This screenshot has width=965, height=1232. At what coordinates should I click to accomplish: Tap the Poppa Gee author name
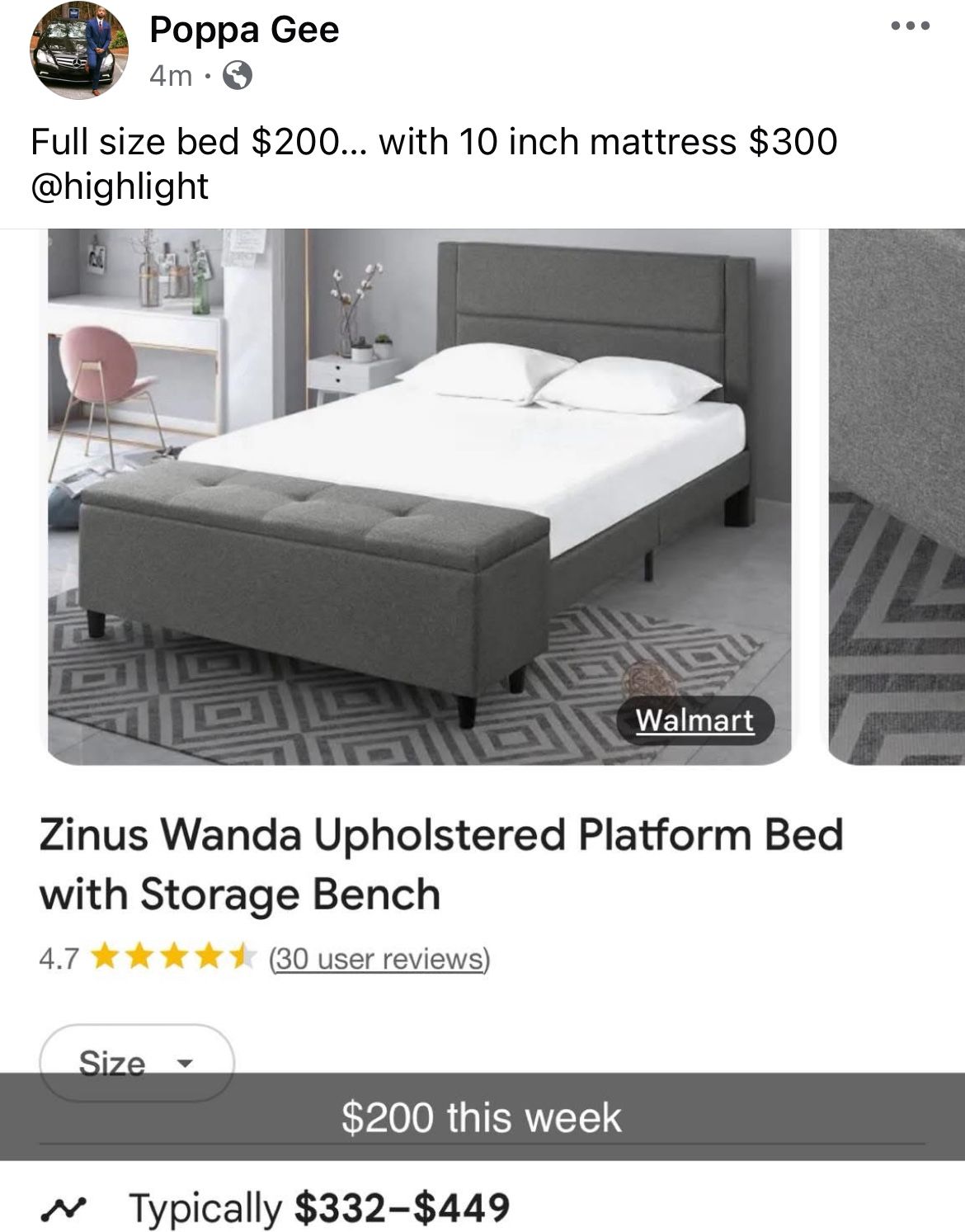pos(244,30)
